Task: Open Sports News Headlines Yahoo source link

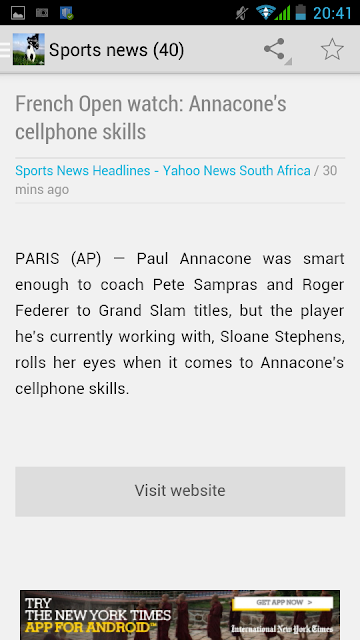Action: point(163,170)
